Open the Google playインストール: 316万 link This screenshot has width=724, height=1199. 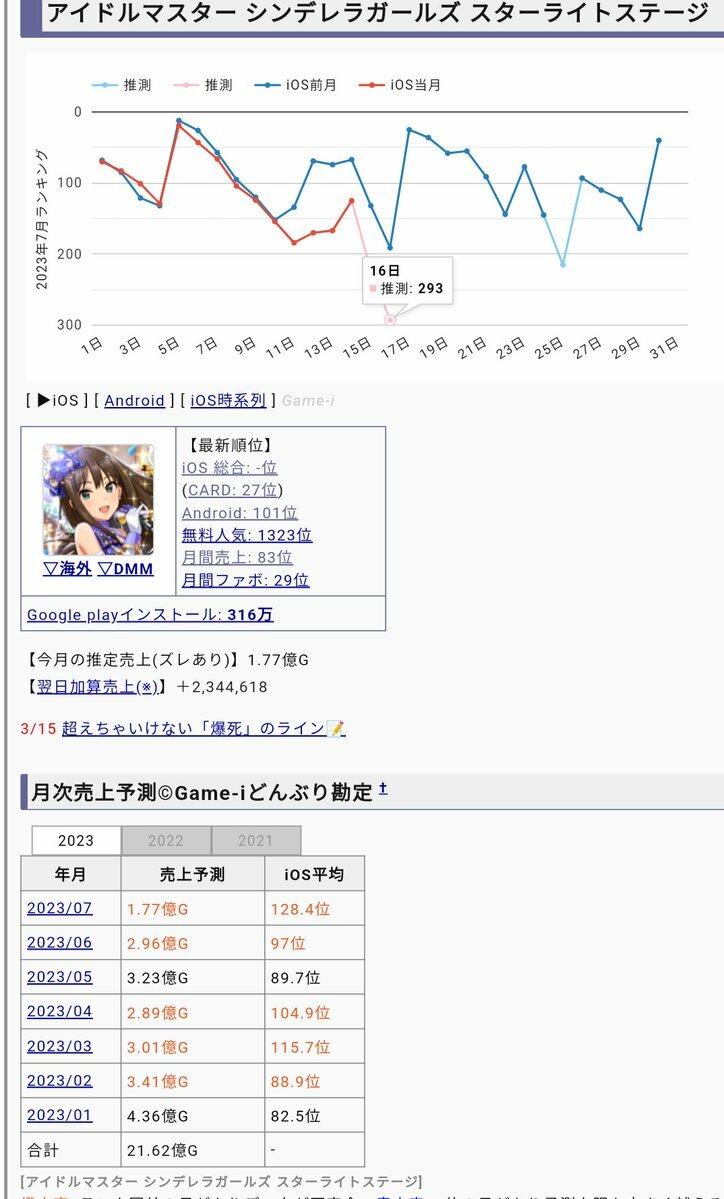tap(150, 615)
